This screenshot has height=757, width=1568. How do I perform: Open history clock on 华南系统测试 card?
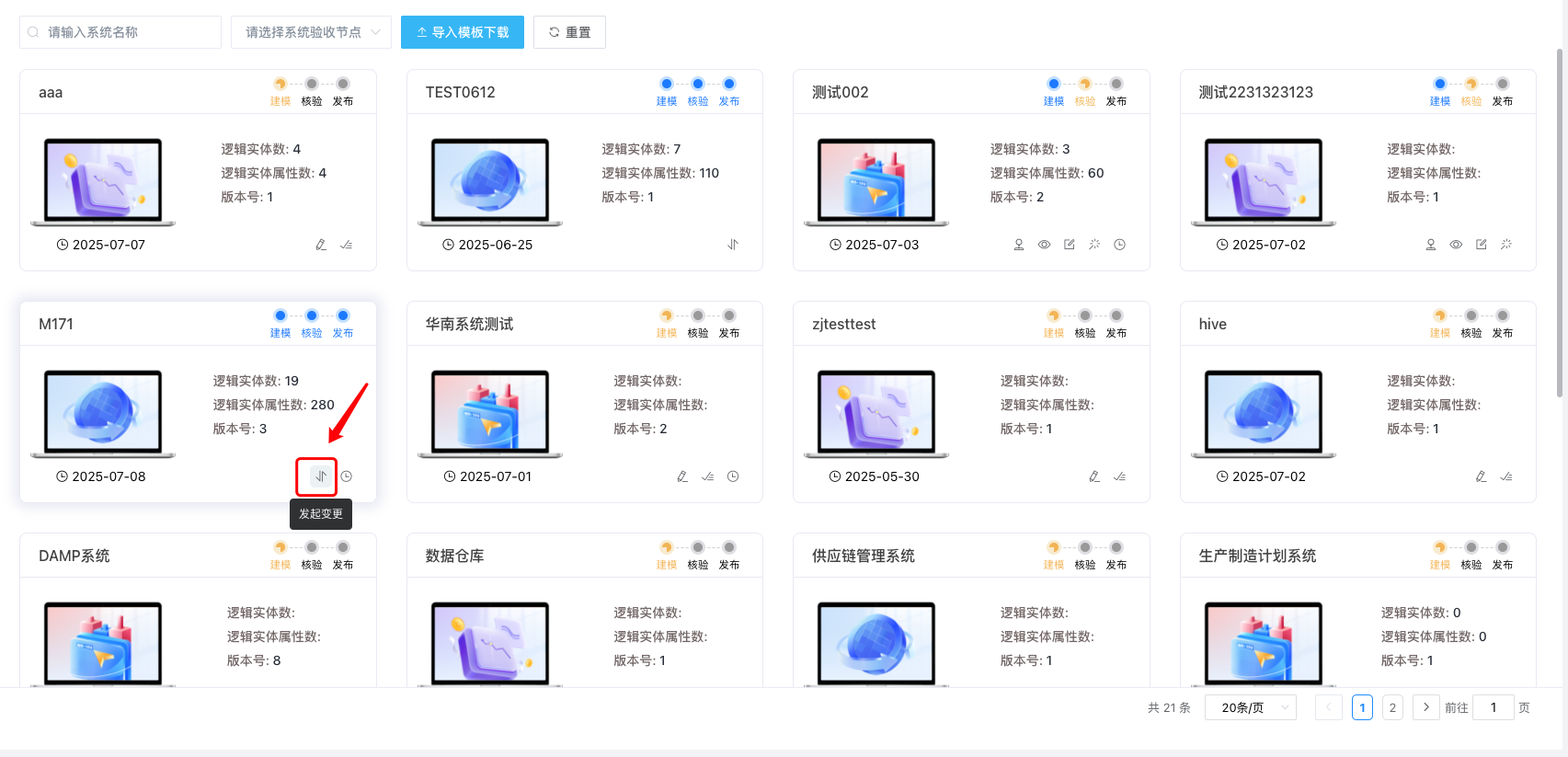click(x=733, y=476)
